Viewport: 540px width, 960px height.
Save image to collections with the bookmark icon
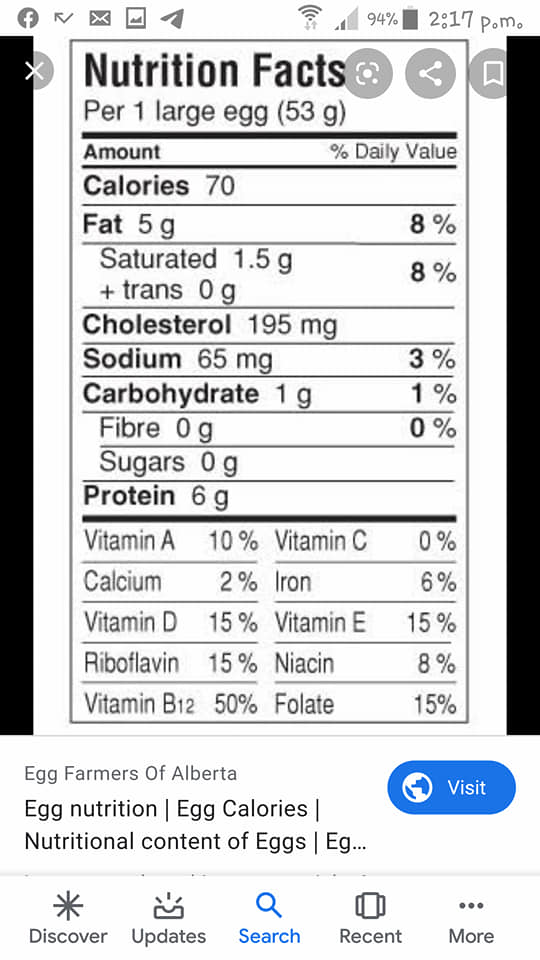tap(490, 73)
